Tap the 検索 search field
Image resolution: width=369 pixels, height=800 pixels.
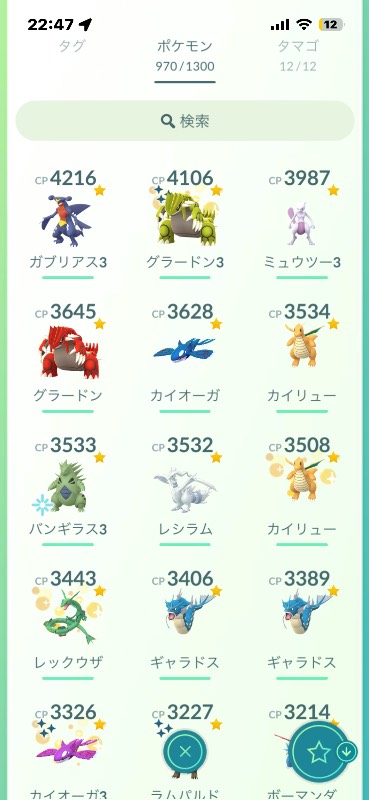coord(185,121)
